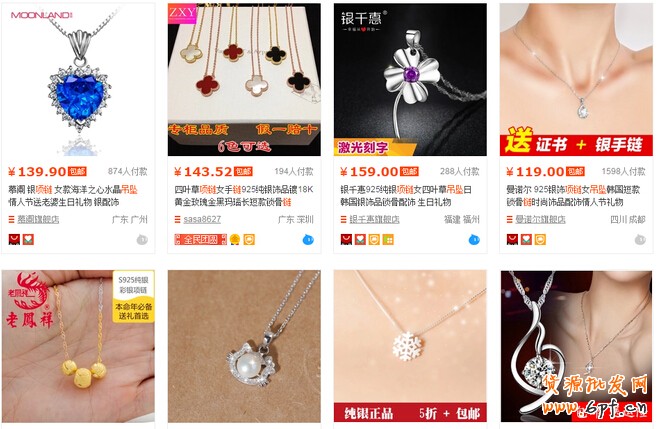Image resolution: width=657 pixels, height=429 pixels.
Task: Open the 老凤祥 gold bead necklace product
Action: pos(78,346)
